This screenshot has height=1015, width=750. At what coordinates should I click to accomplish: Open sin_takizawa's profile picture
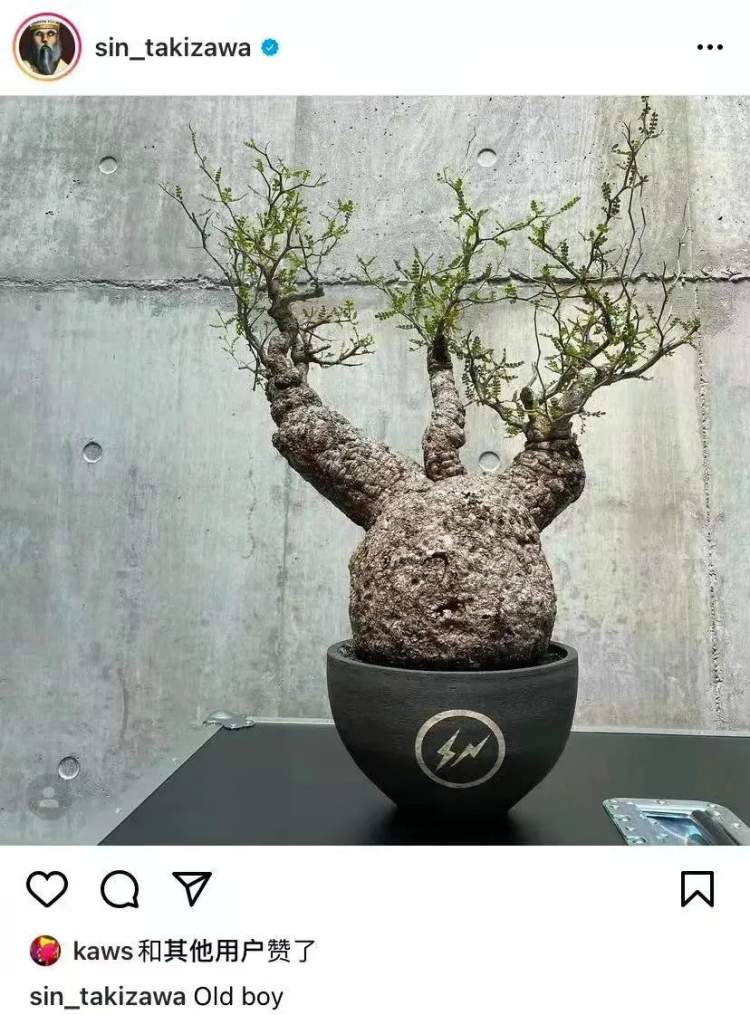tap(46, 47)
